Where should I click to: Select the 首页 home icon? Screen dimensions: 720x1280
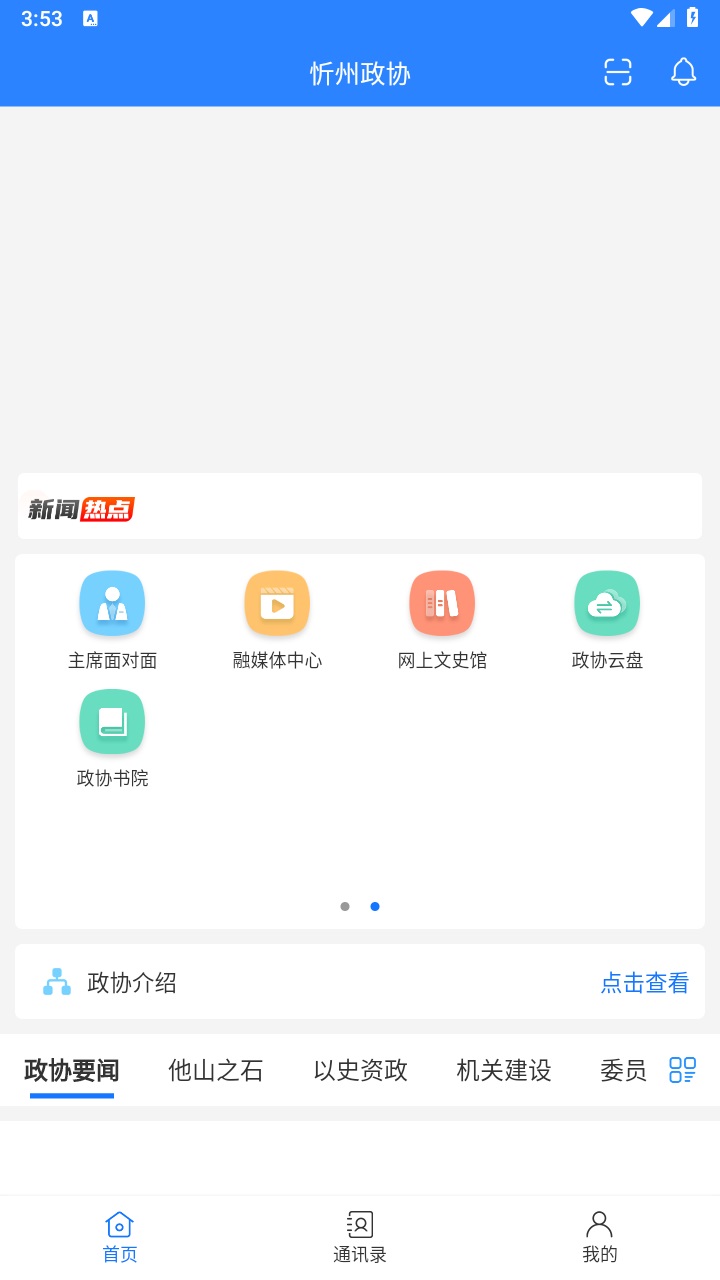[119, 1224]
